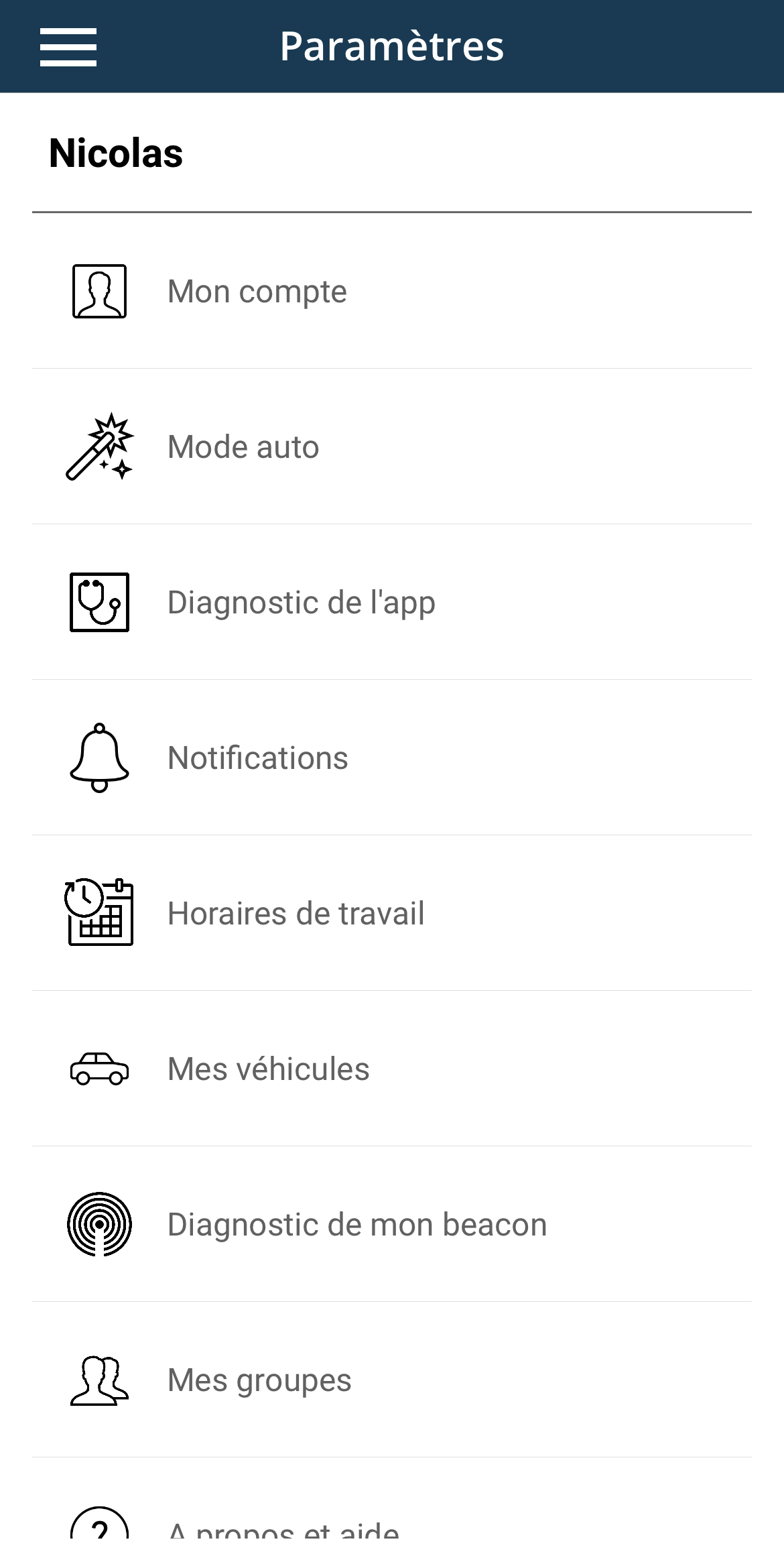The height and width of the screenshot is (1562, 784).
Task: Open Diagnostic de mon beacon
Action: click(x=356, y=1225)
